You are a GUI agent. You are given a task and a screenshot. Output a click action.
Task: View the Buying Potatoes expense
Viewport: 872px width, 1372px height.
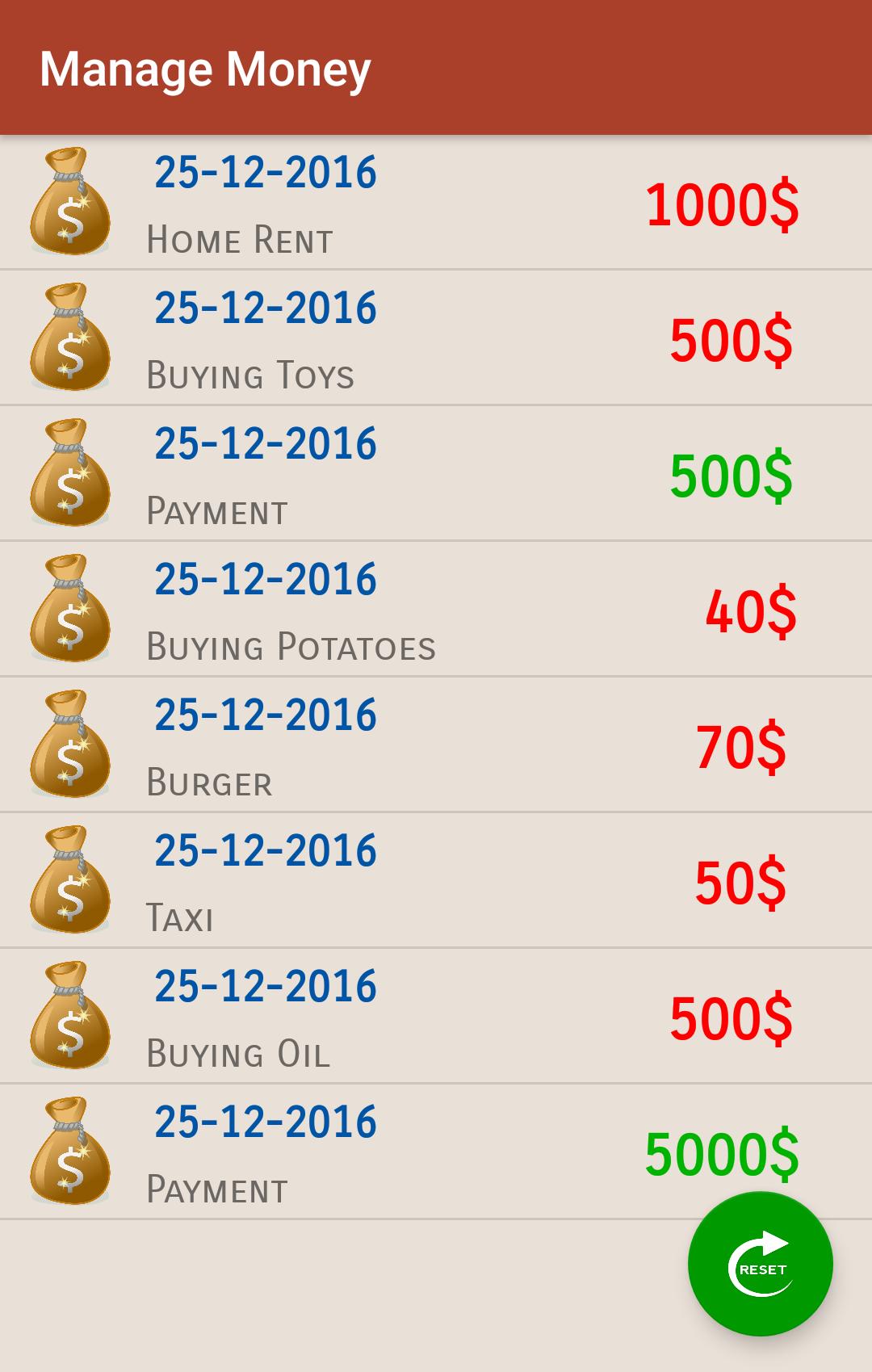[x=436, y=610]
